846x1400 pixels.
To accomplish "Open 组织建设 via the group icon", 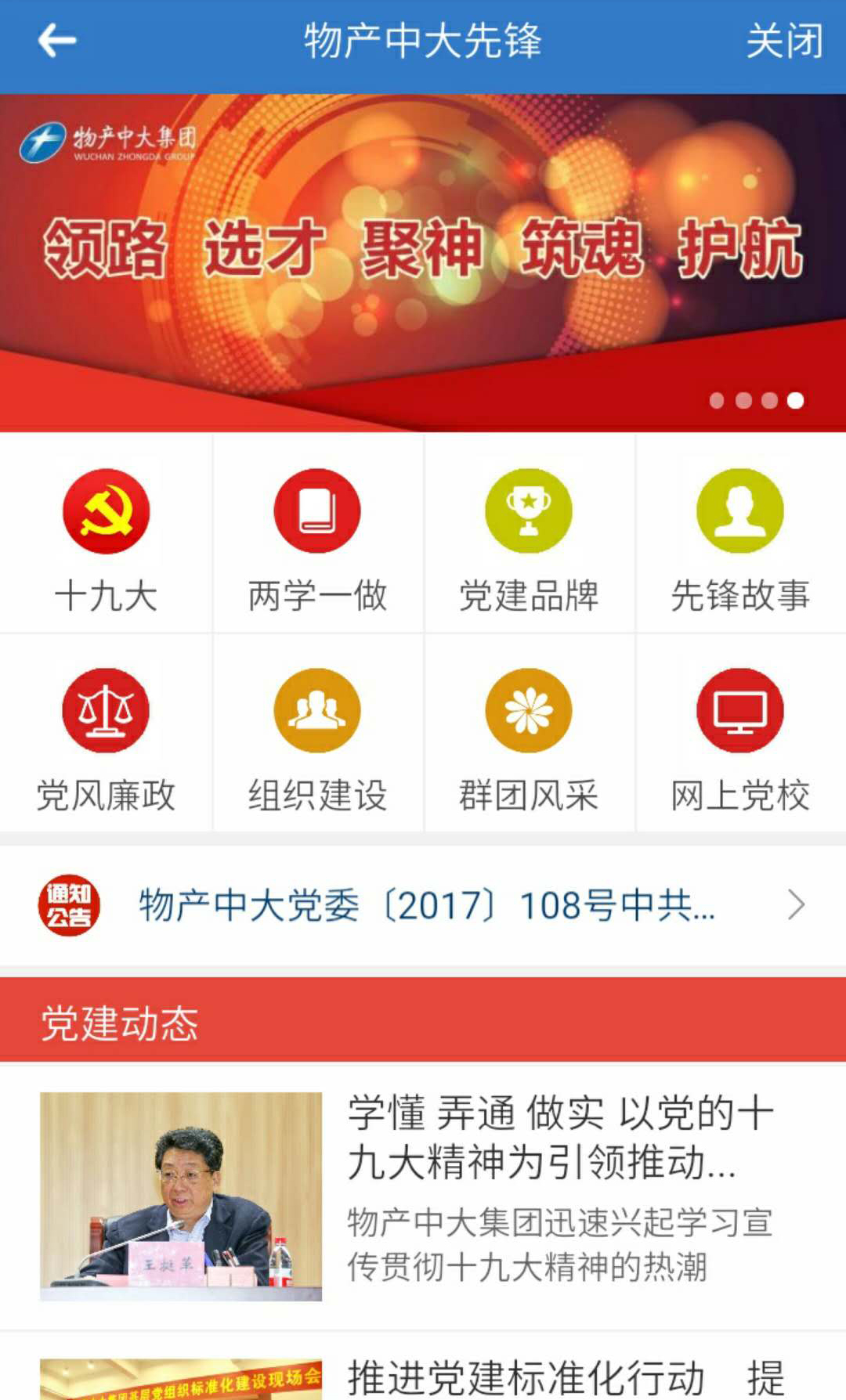I will pyautogui.click(x=317, y=710).
